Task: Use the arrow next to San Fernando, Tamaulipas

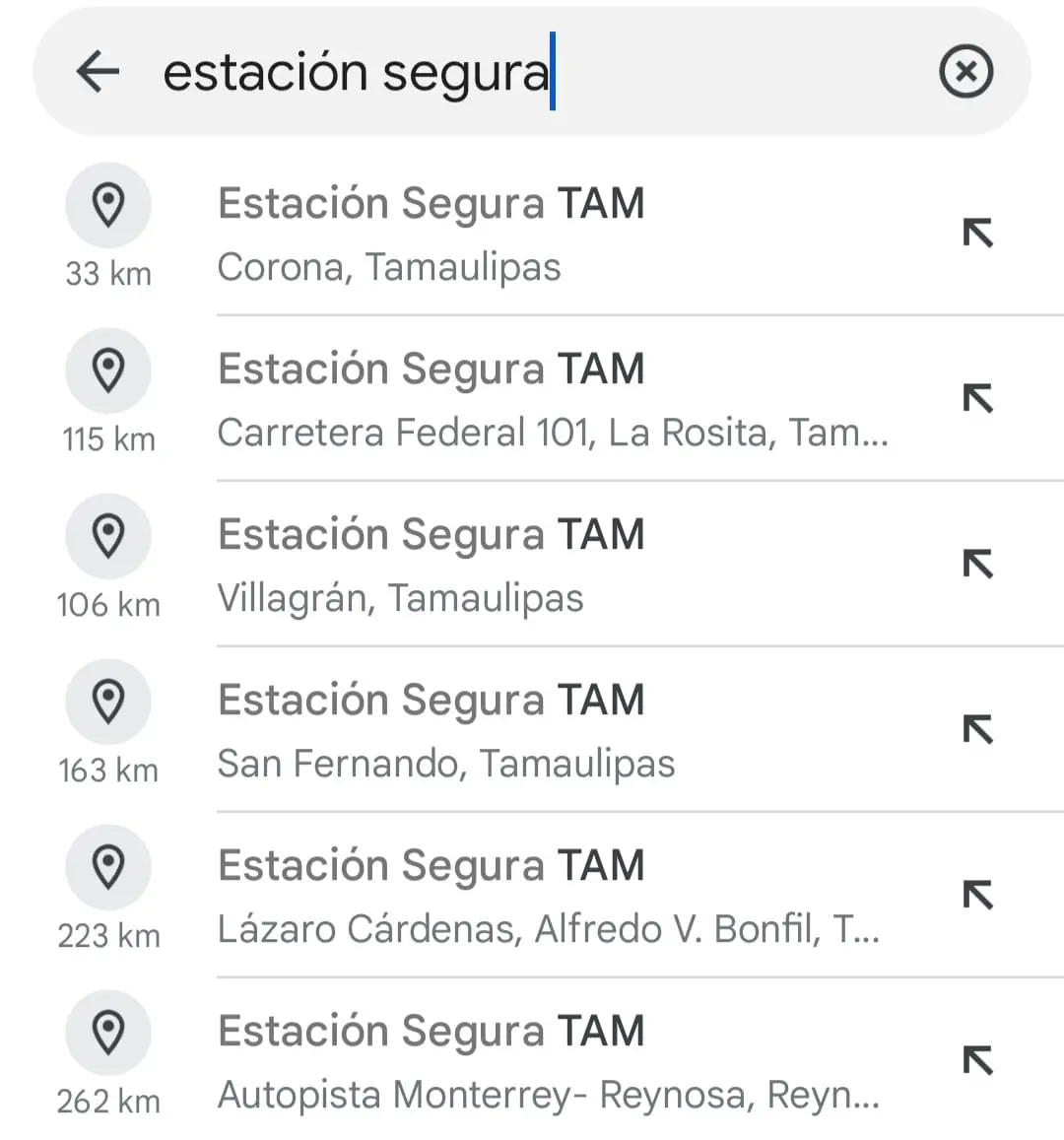Action: pos(977,730)
